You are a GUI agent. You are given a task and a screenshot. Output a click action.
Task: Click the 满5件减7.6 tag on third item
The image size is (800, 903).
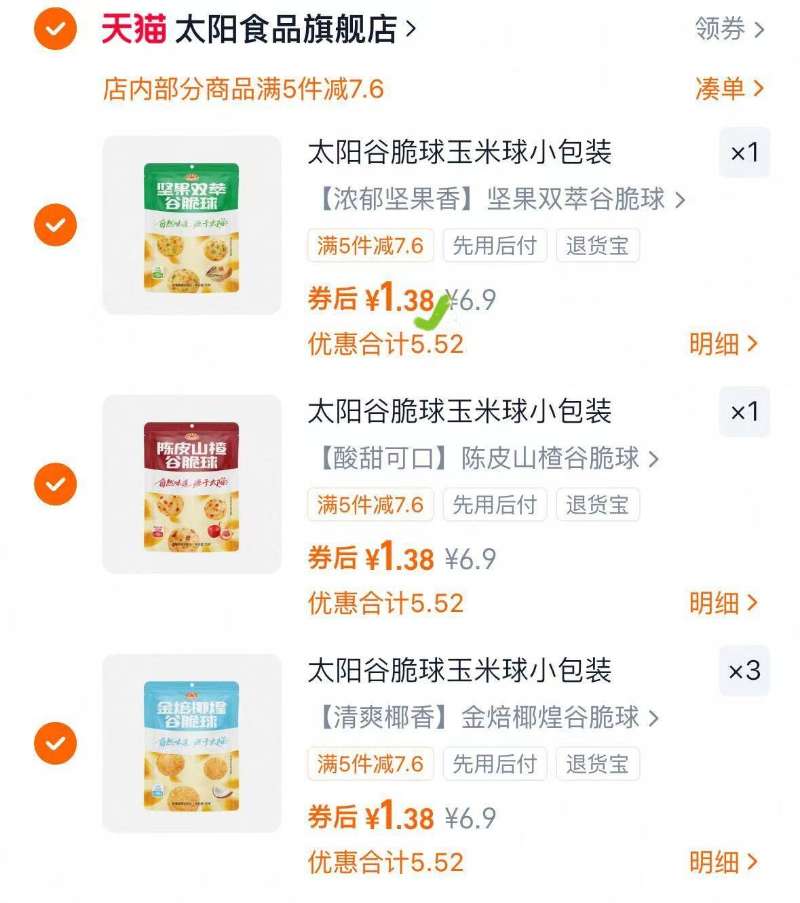click(369, 763)
